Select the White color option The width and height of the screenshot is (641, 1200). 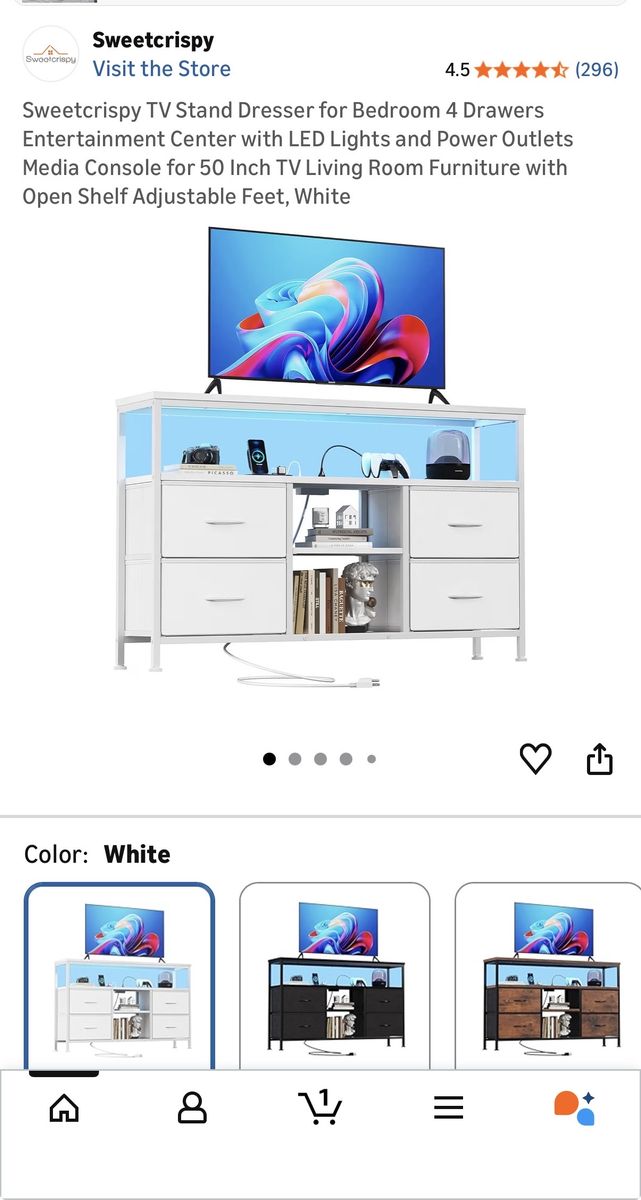[120, 975]
